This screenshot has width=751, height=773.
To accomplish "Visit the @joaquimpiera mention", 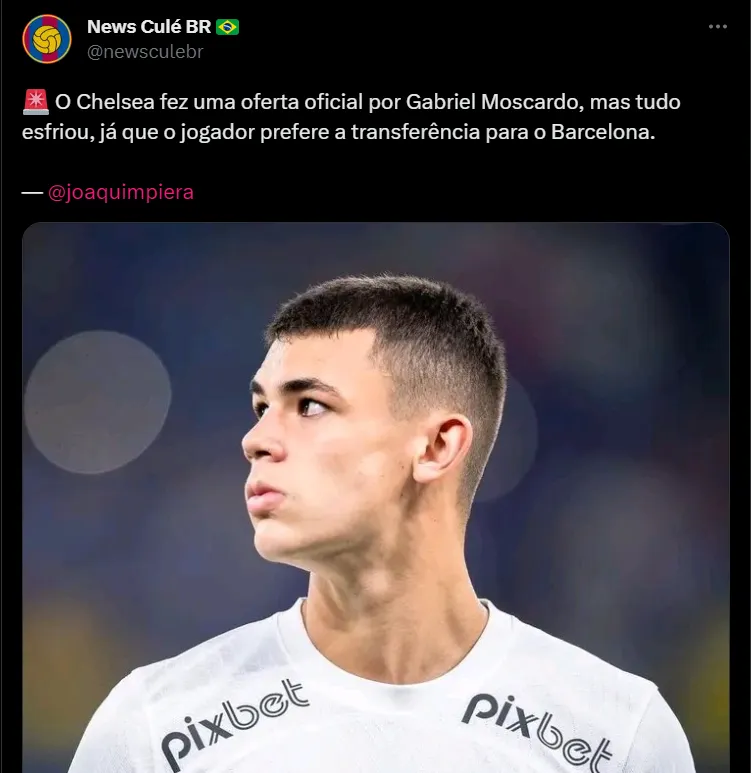I will tap(120, 193).
